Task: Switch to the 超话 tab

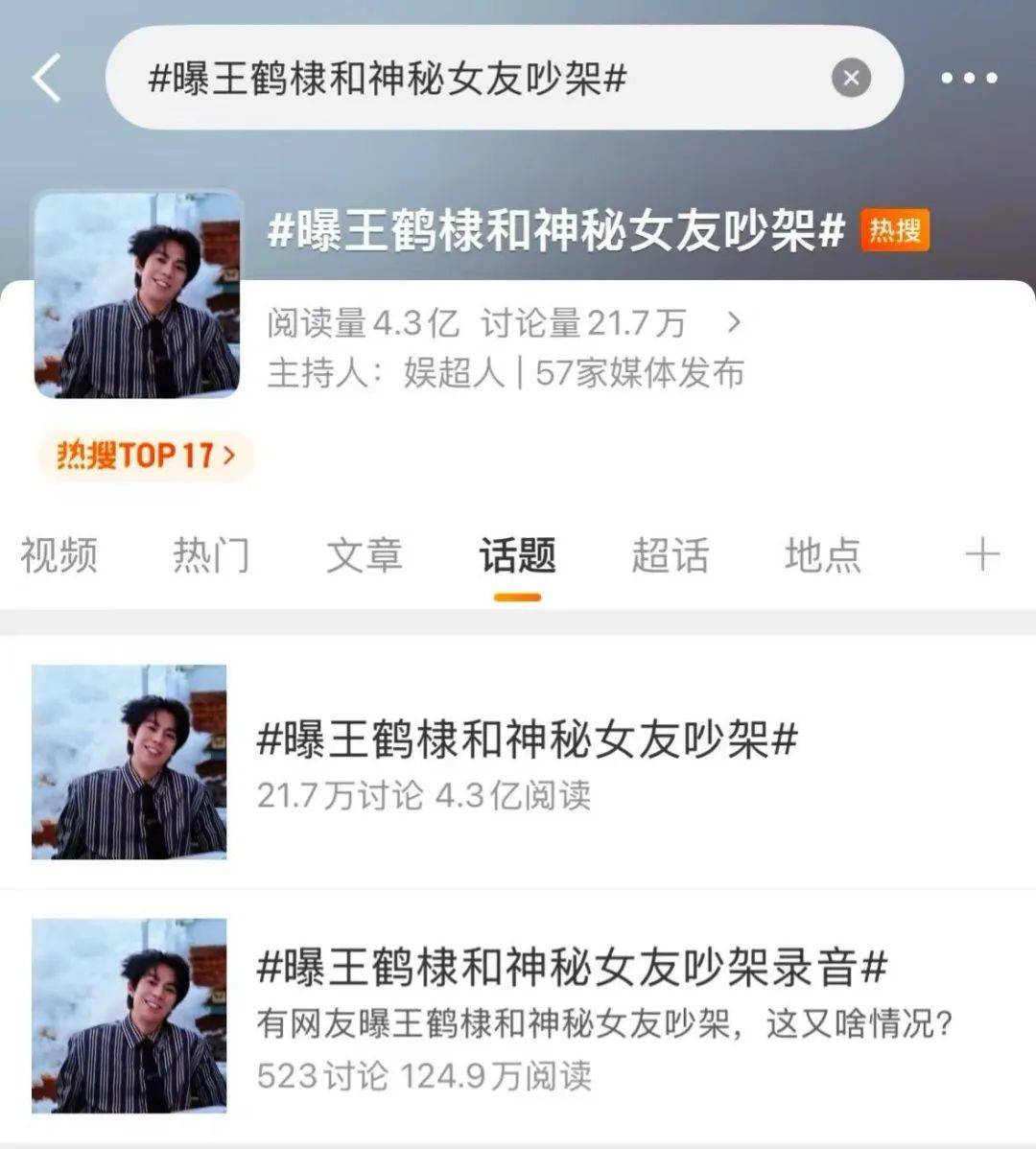Action: [x=670, y=555]
